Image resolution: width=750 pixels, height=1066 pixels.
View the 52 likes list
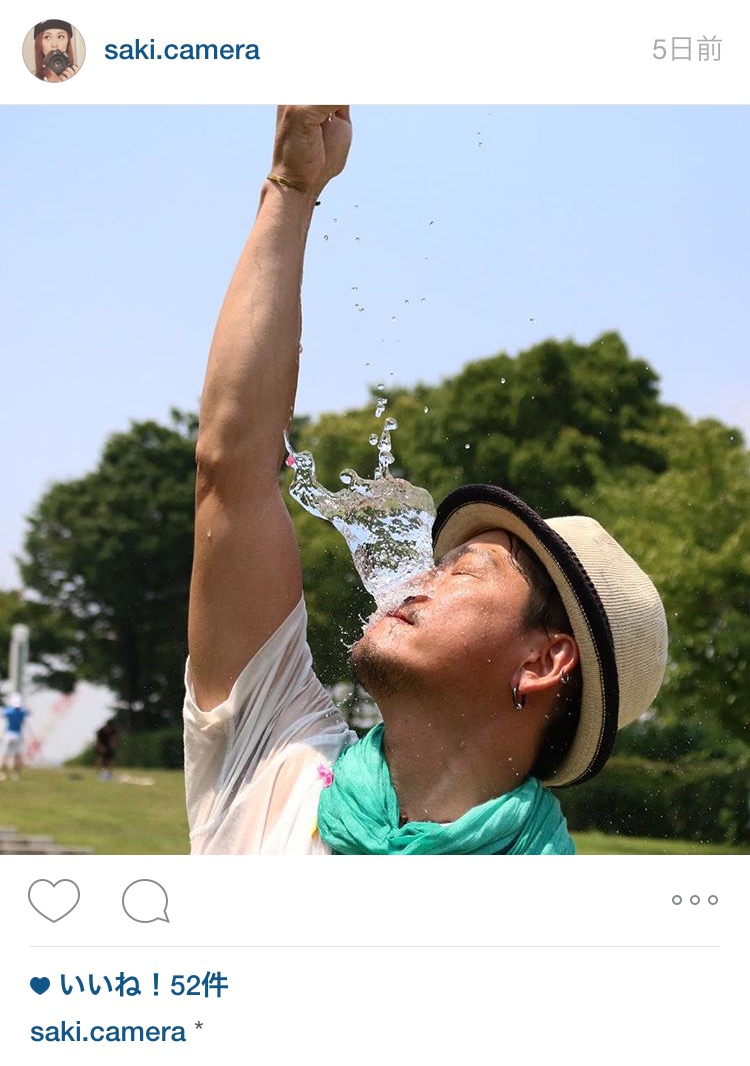(141, 986)
